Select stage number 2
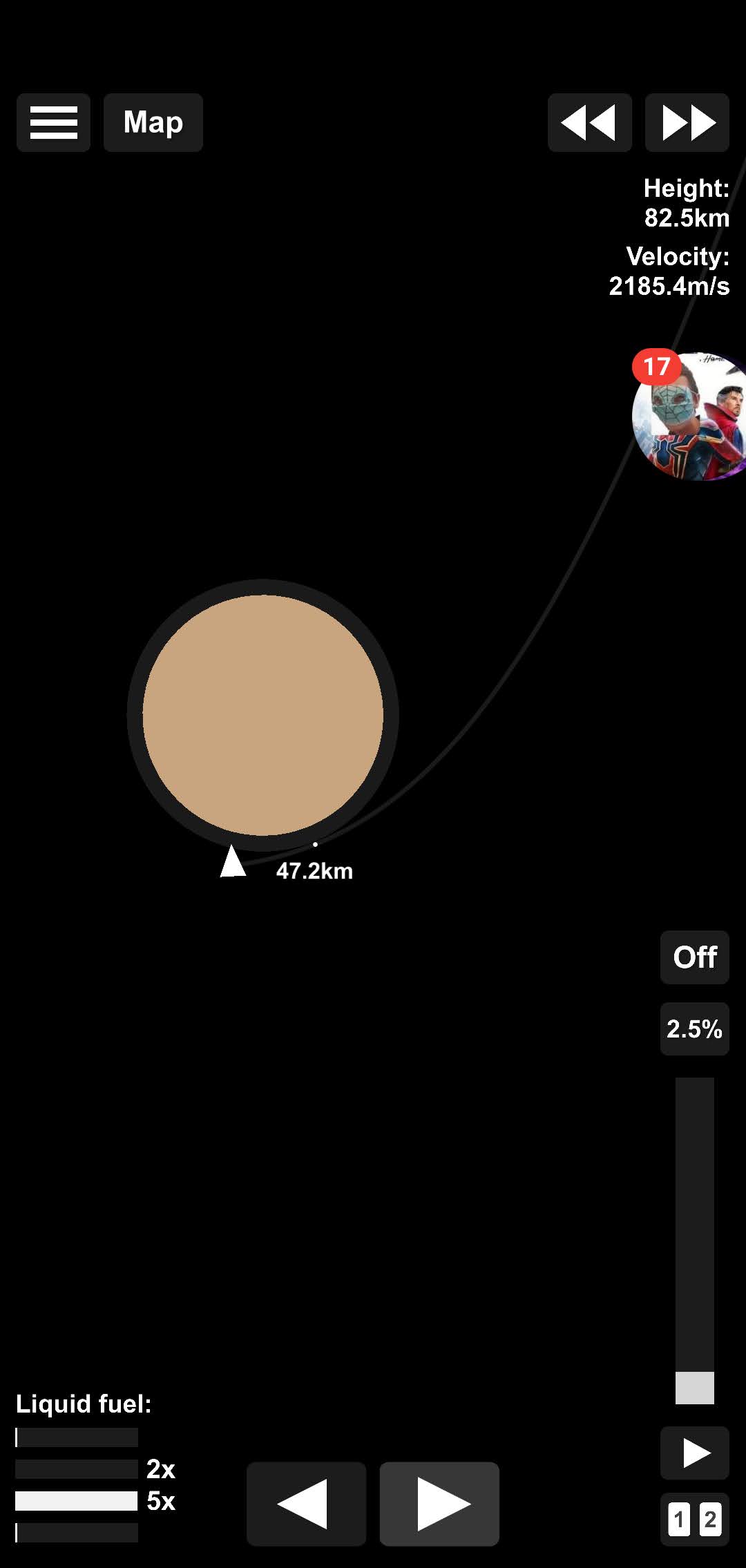746x1568 pixels. click(710, 1520)
